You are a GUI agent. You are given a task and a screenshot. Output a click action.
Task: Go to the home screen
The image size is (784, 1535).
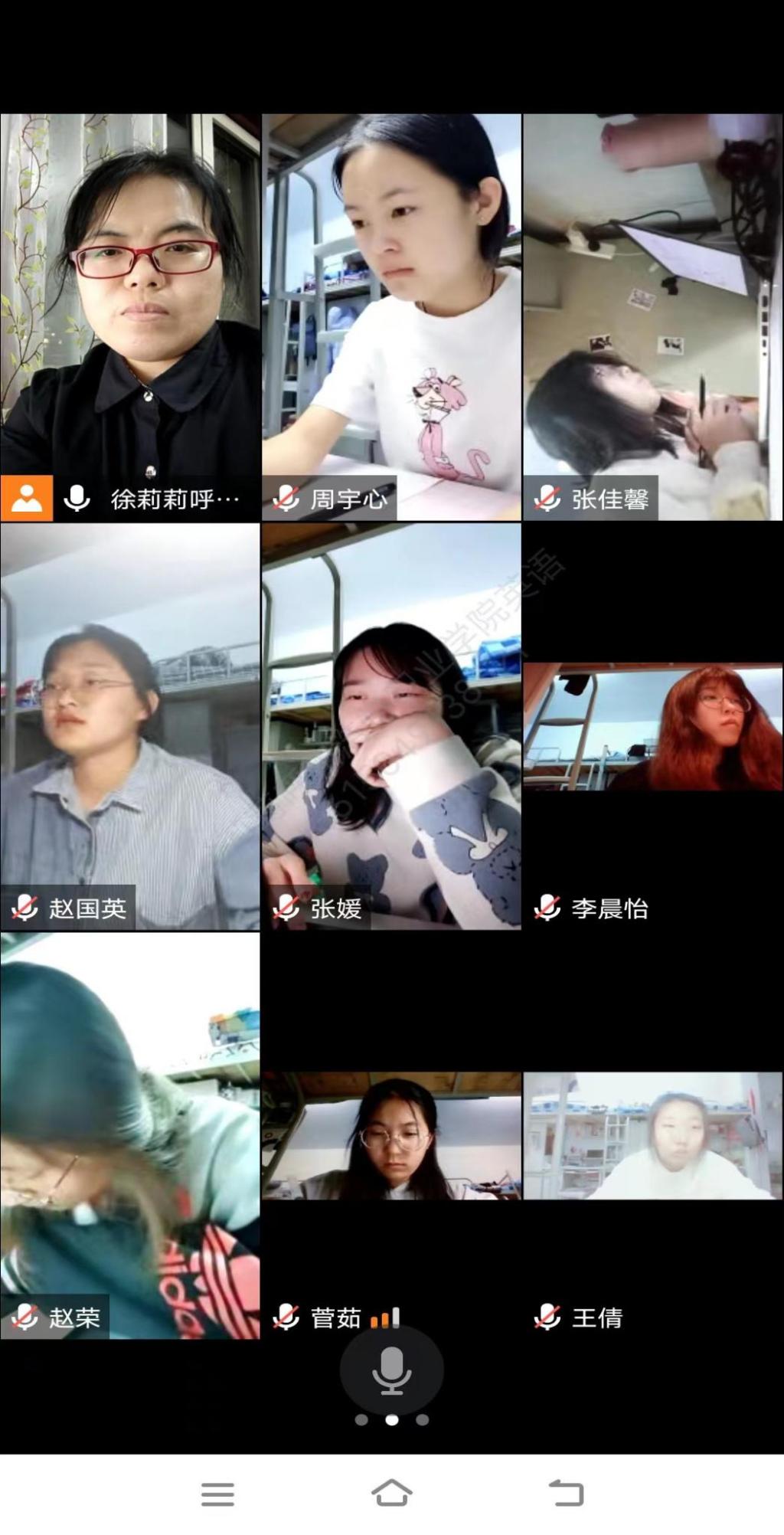click(x=391, y=1493)
